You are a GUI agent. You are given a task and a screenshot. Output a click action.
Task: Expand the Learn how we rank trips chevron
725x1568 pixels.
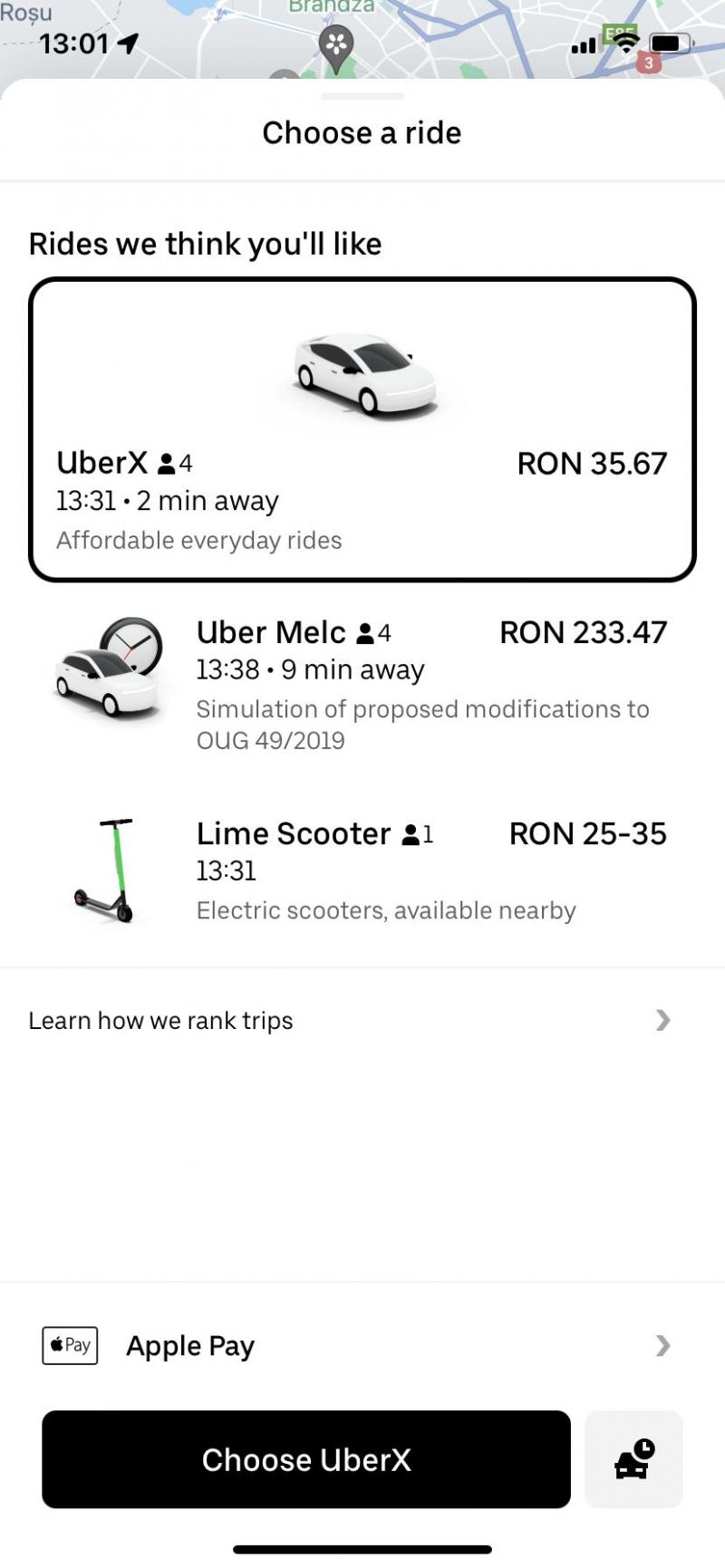(662, 1022)
